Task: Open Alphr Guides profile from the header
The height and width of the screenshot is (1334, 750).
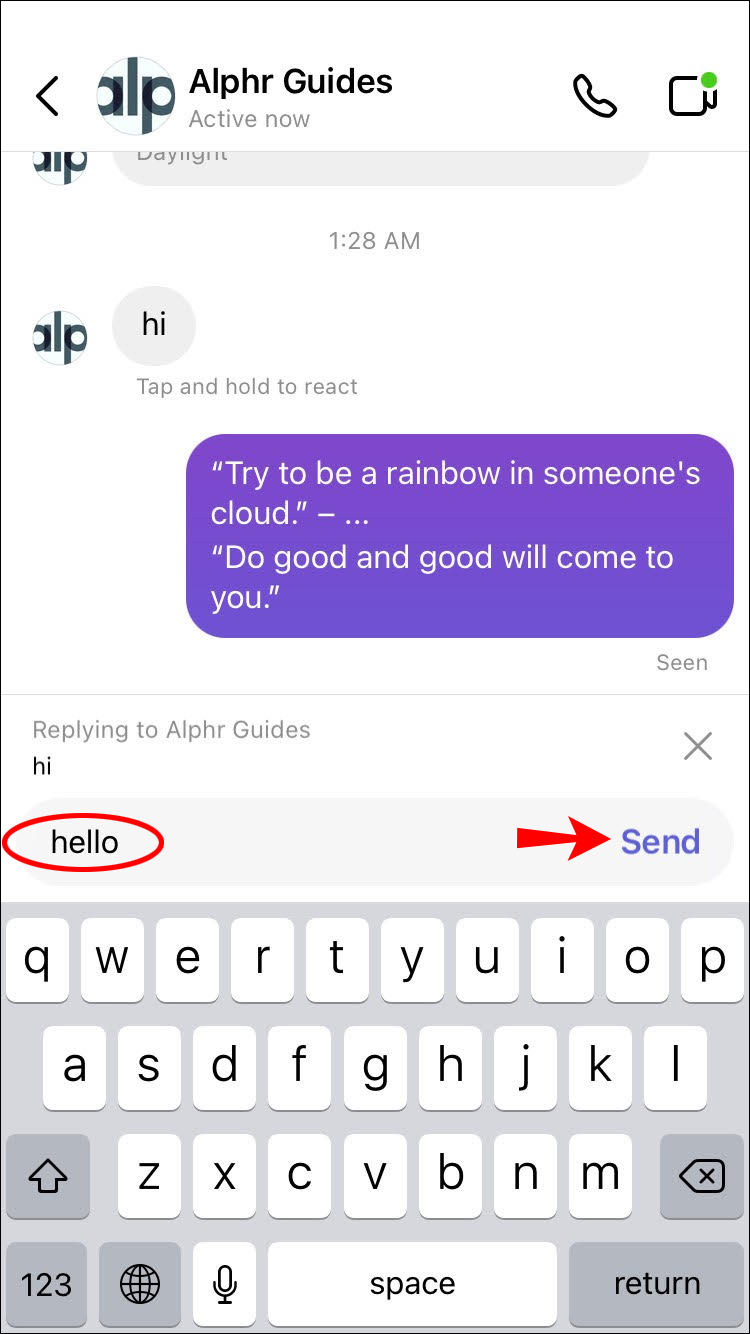Action: [290, 96]
